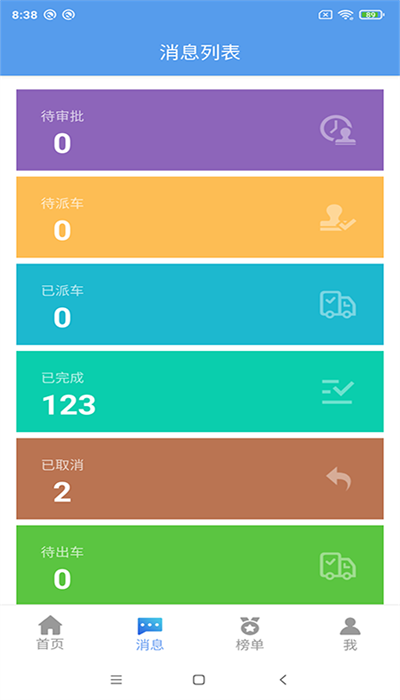
Task: Open the 已取消 card
Action: (200, 479)
